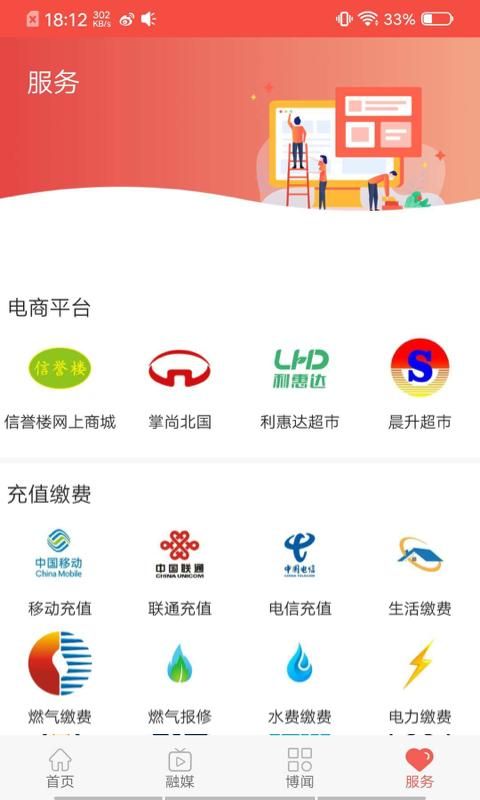Tap the 服务 tab
The width and height of the screenshot is (480, 800).
pos(419,768)
